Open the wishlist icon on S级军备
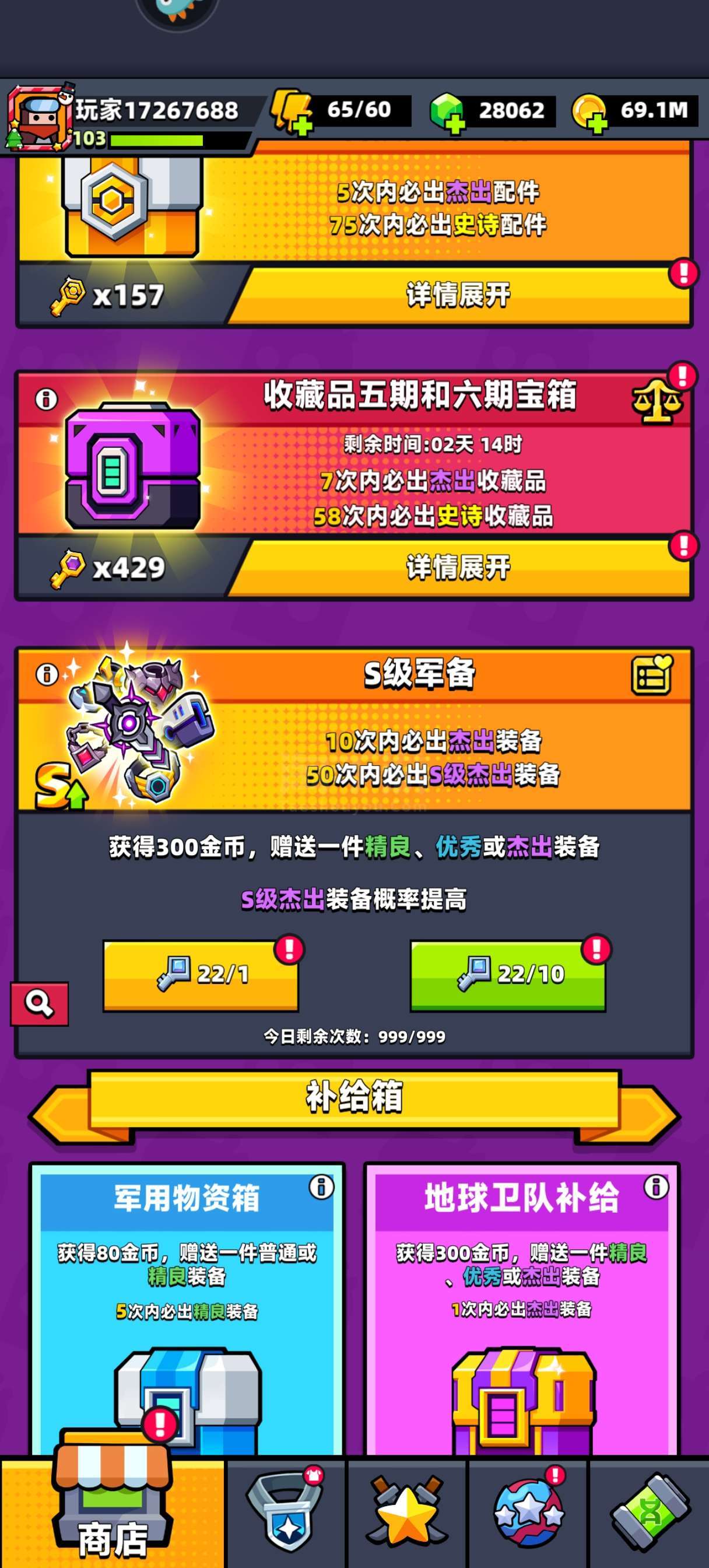 coord(652,675)
